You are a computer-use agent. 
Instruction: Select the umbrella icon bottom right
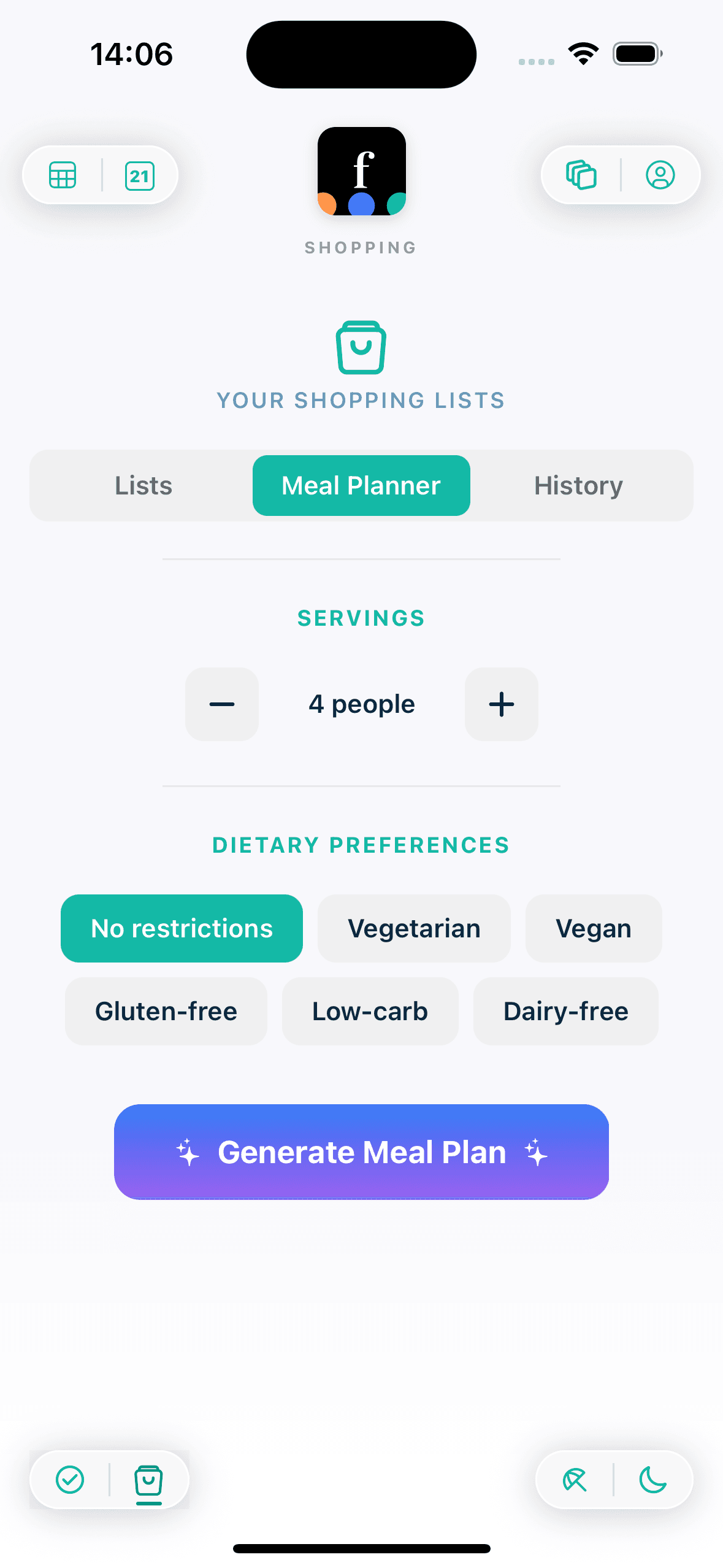tap(574, 1480)
